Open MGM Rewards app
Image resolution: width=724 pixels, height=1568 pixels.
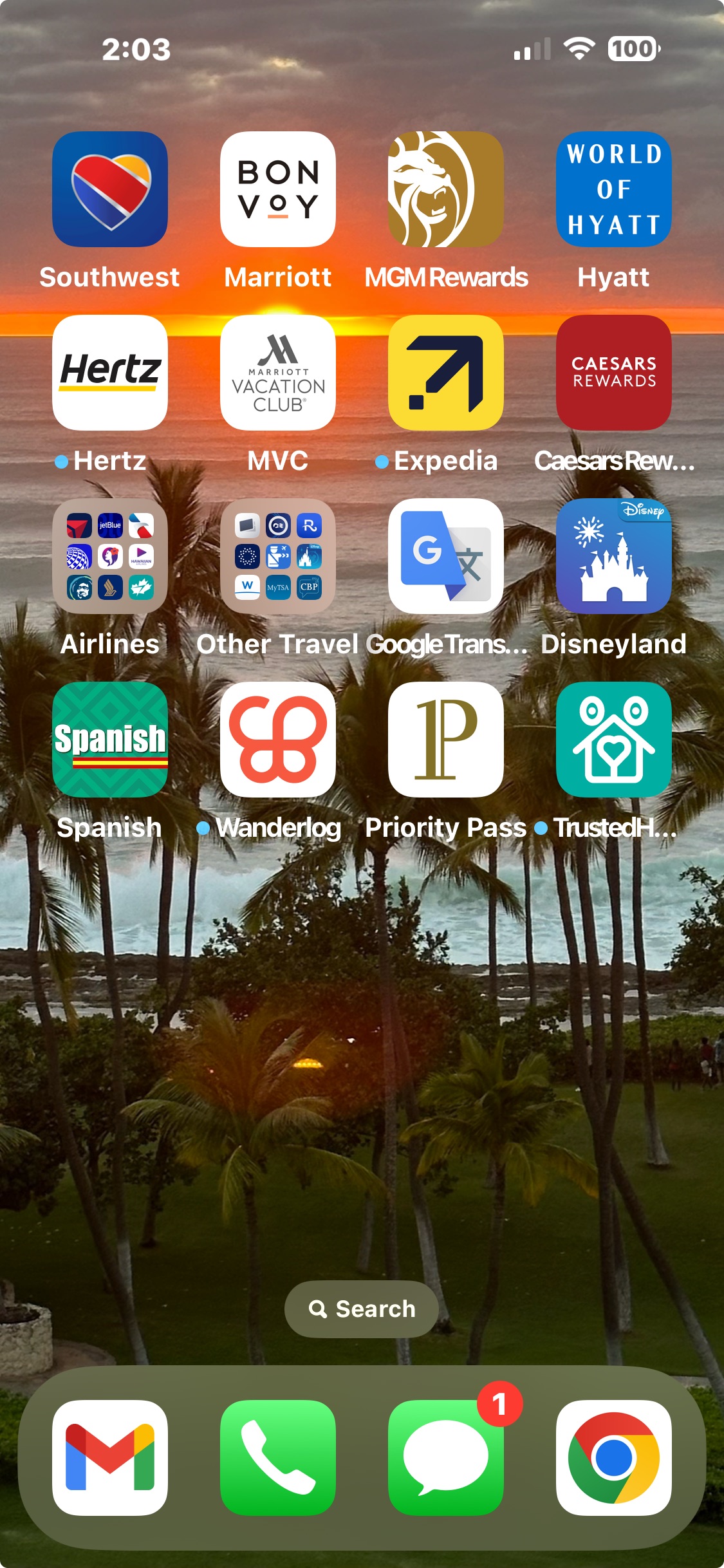coord(446,189)
